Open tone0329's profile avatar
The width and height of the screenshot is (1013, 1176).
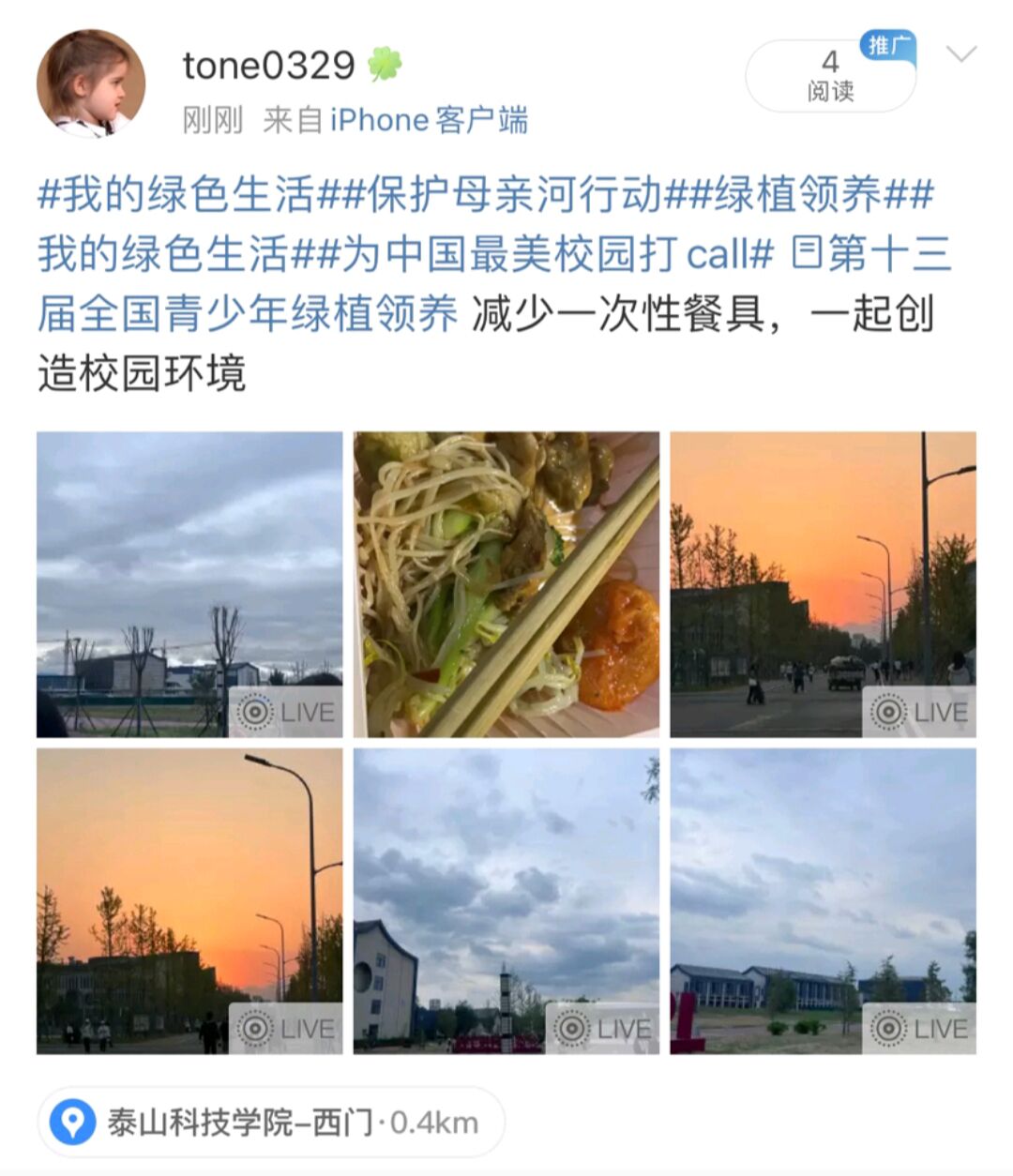click(91, 83)
